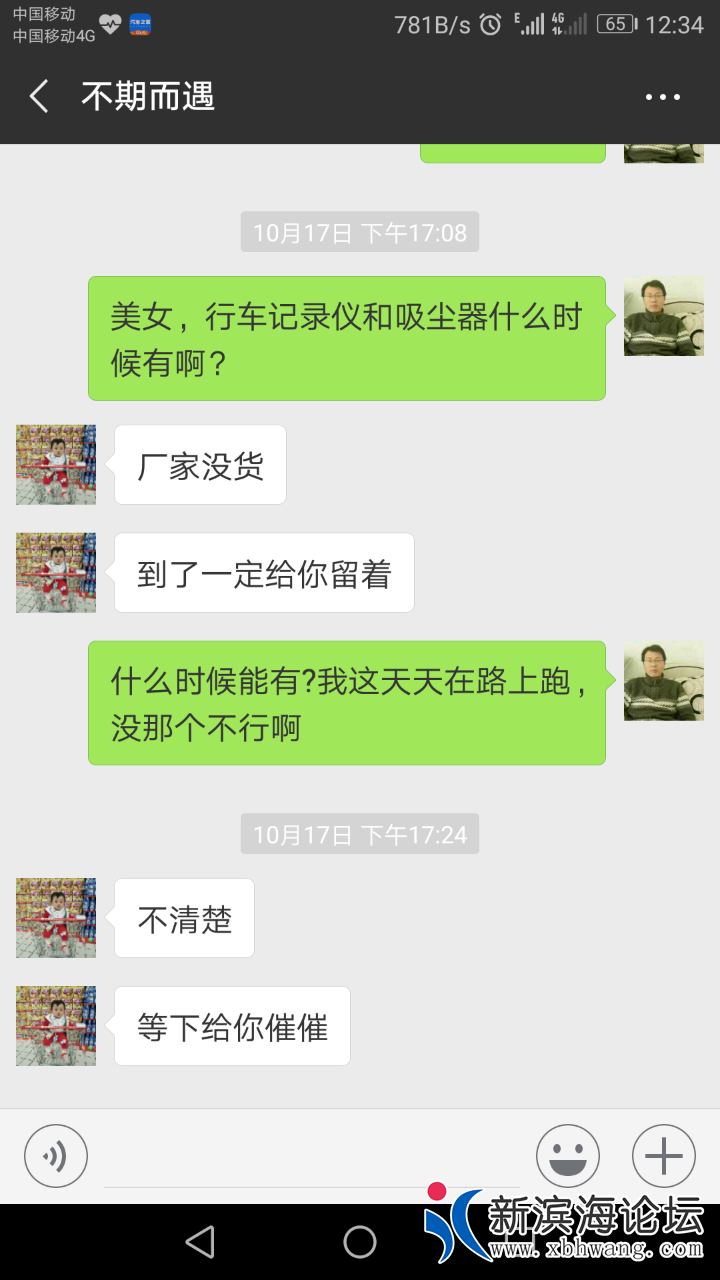Switch to voice message input
Image resolution: width=720 pixels, height=1280 pixels.
click(x=56, y=1156)
